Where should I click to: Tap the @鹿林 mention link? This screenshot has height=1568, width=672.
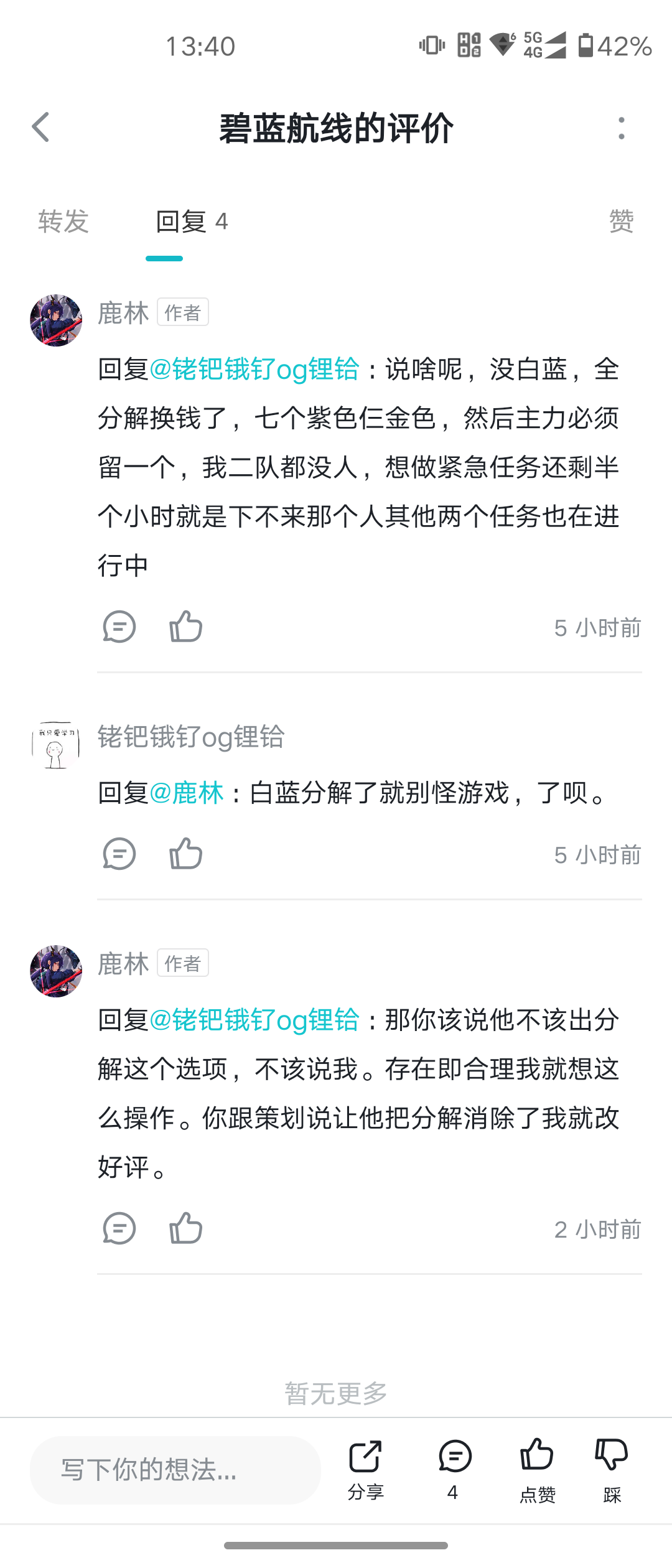187,793
